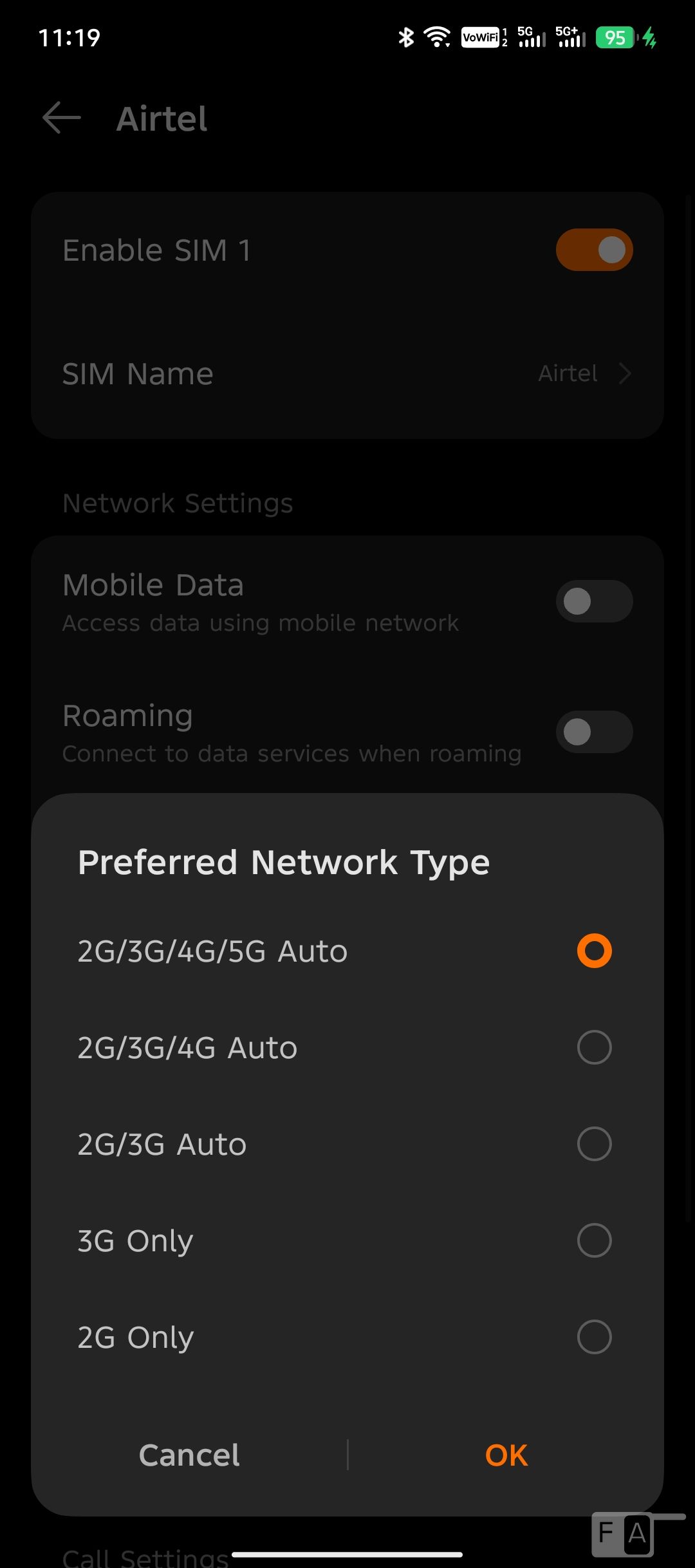Choose 2G Only network type

pos(347,1337)
